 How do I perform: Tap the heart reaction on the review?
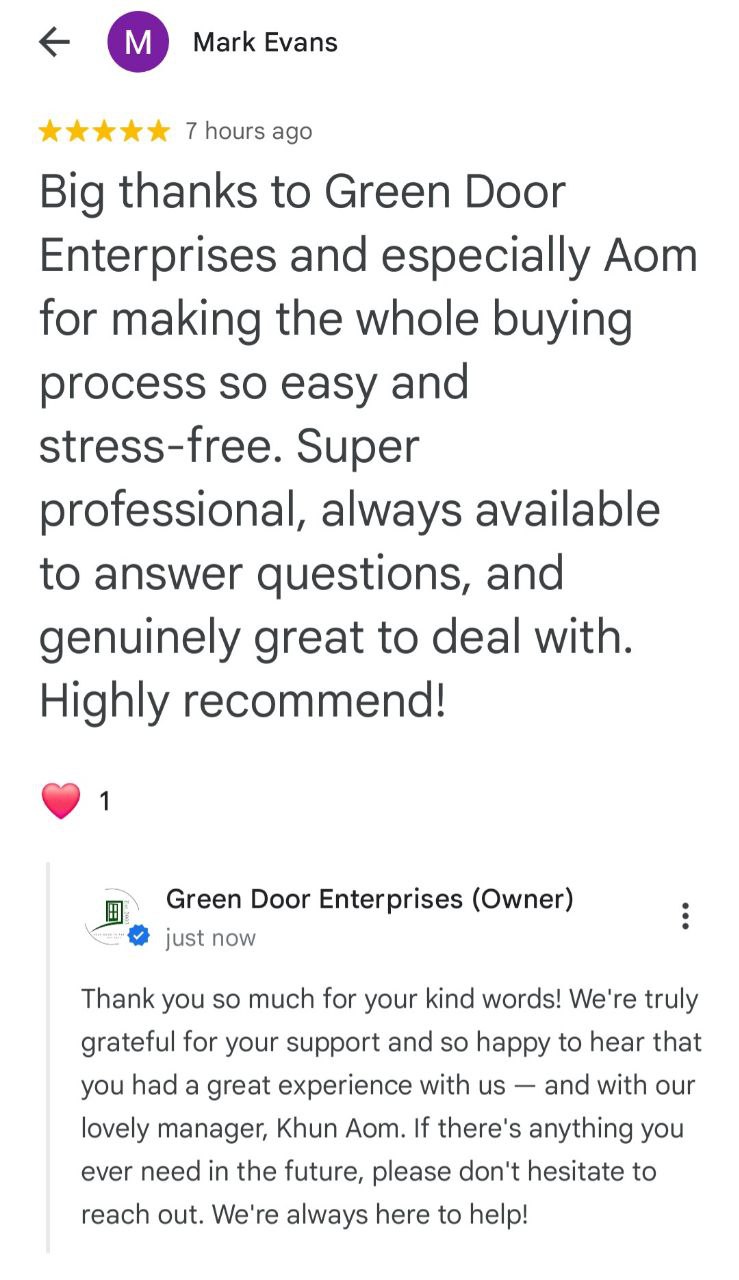click(60, 800)
